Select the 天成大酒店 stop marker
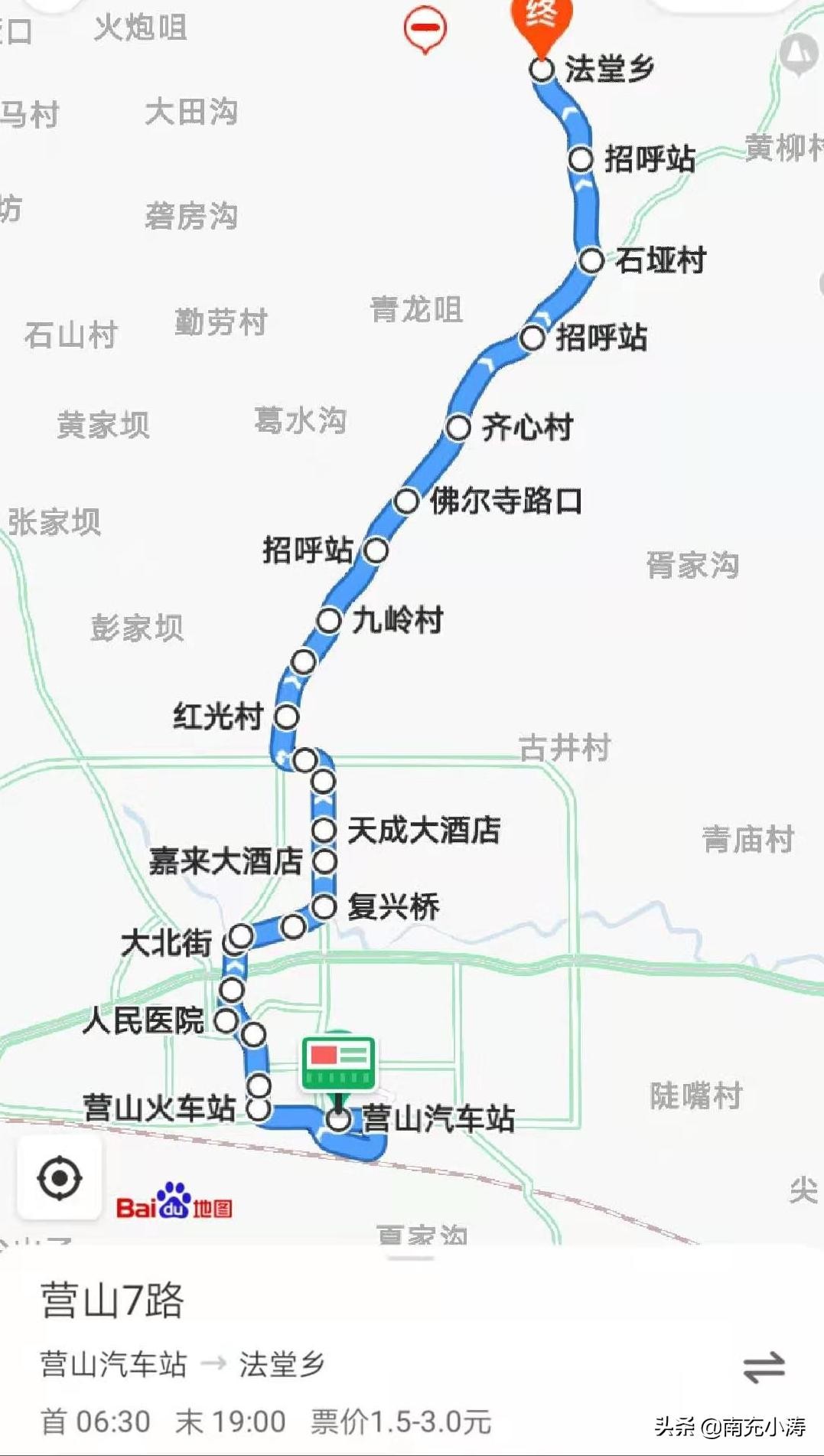The width and height of the screenshot is (824, 1456). (324, 830)
